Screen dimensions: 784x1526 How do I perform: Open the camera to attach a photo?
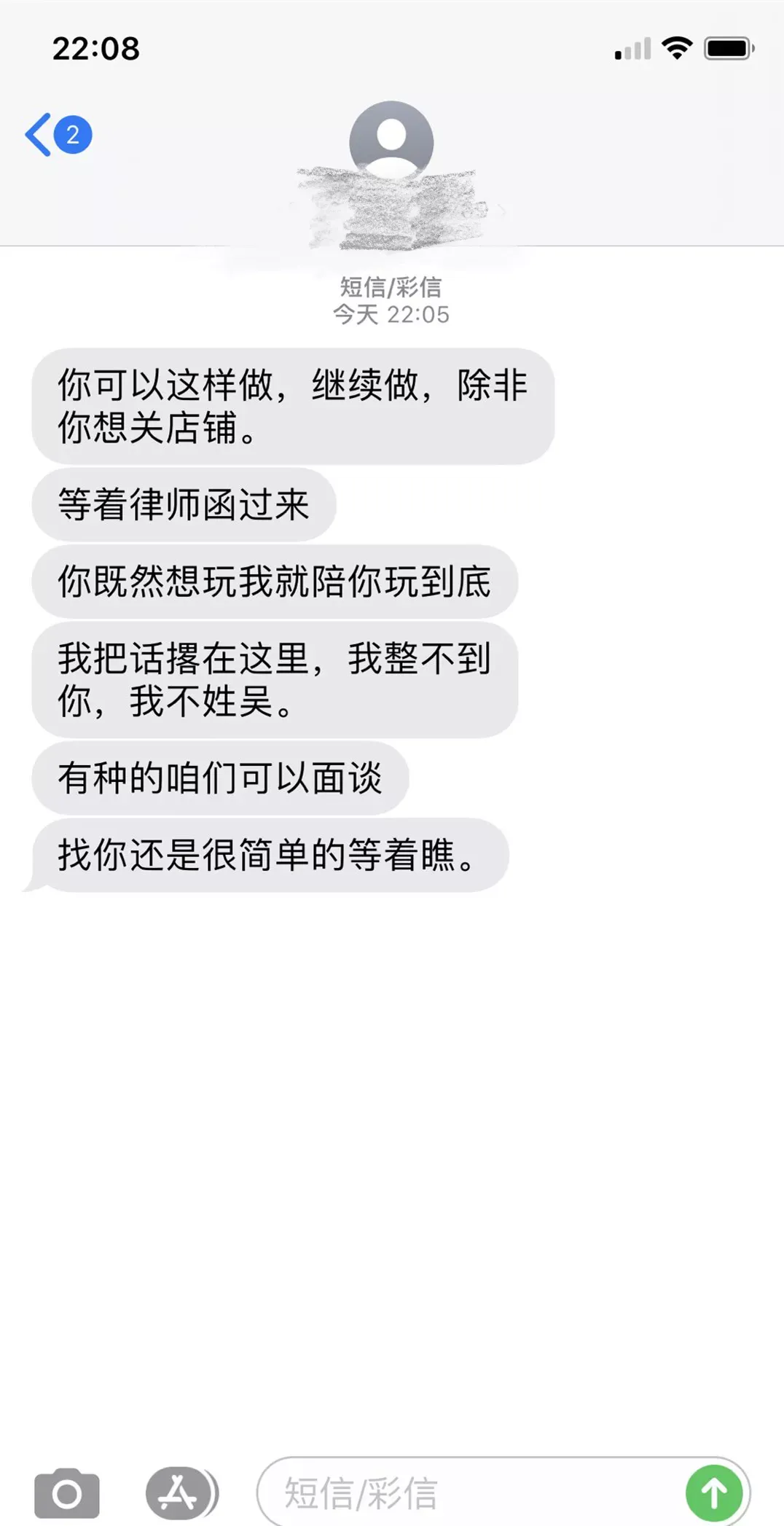(67, 1493)
